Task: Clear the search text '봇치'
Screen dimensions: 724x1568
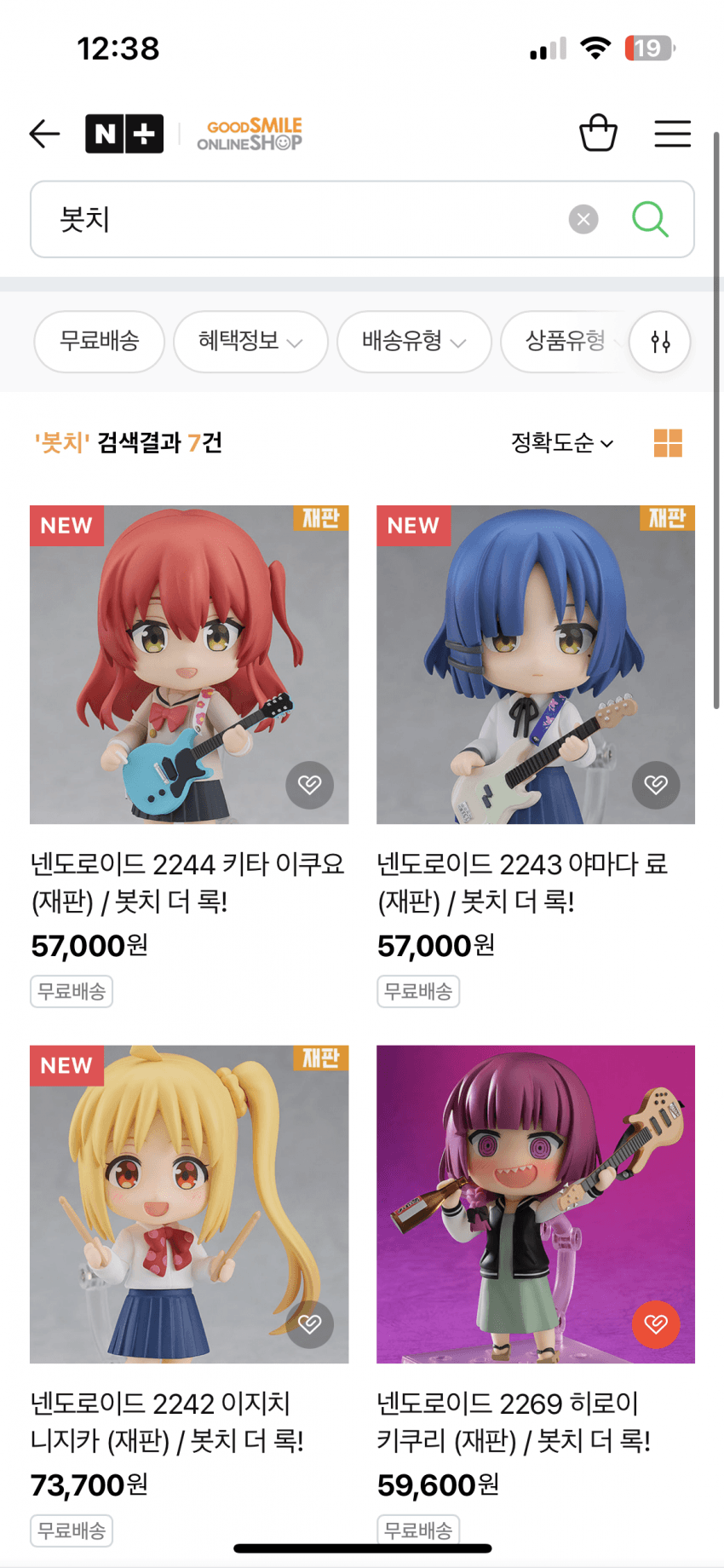Action: [x=583, y=220]
